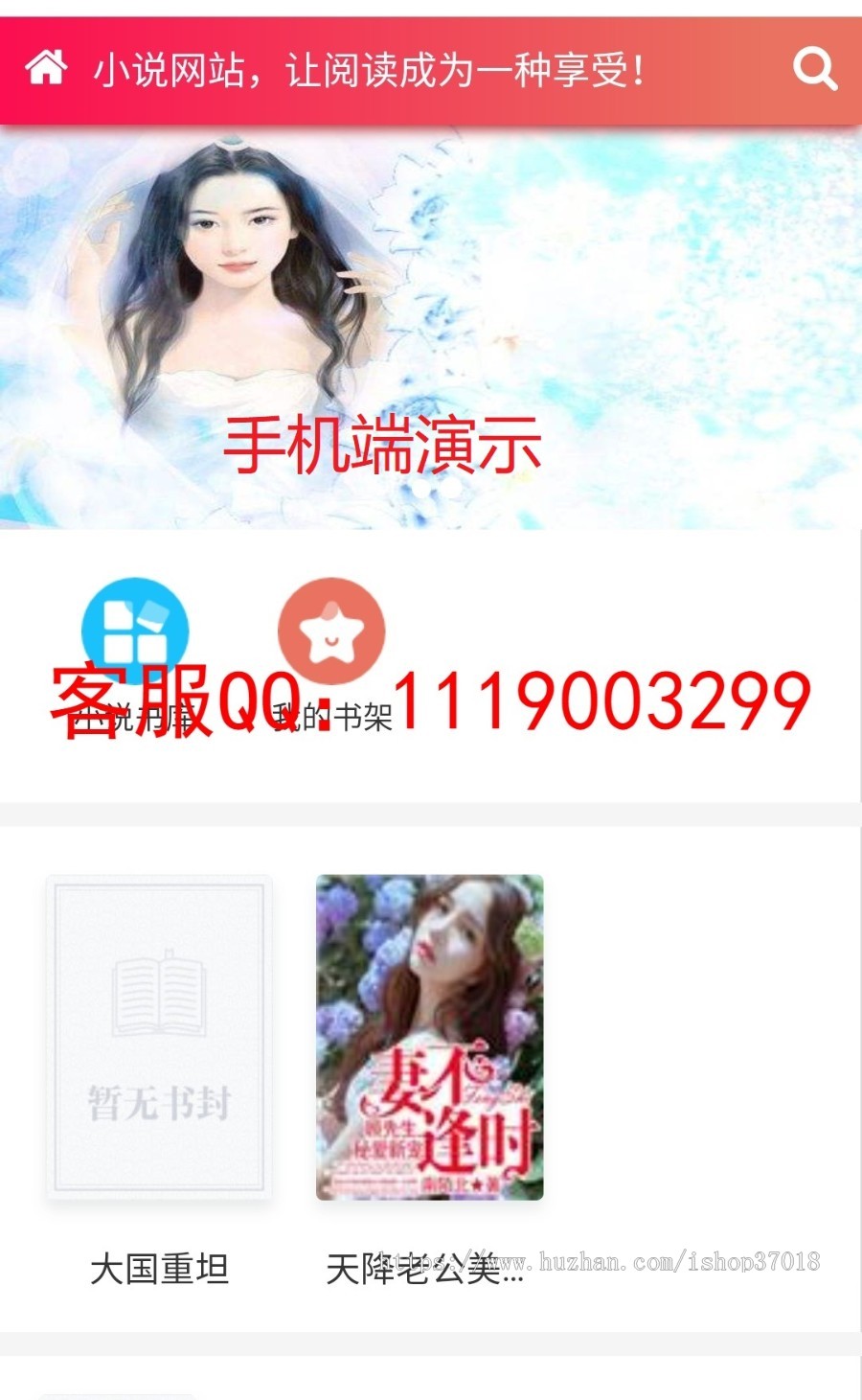Open 我的书架 bookshelf shortcut
The height and width of the screenshot is (1400, 862).
[x=331, y=632]
